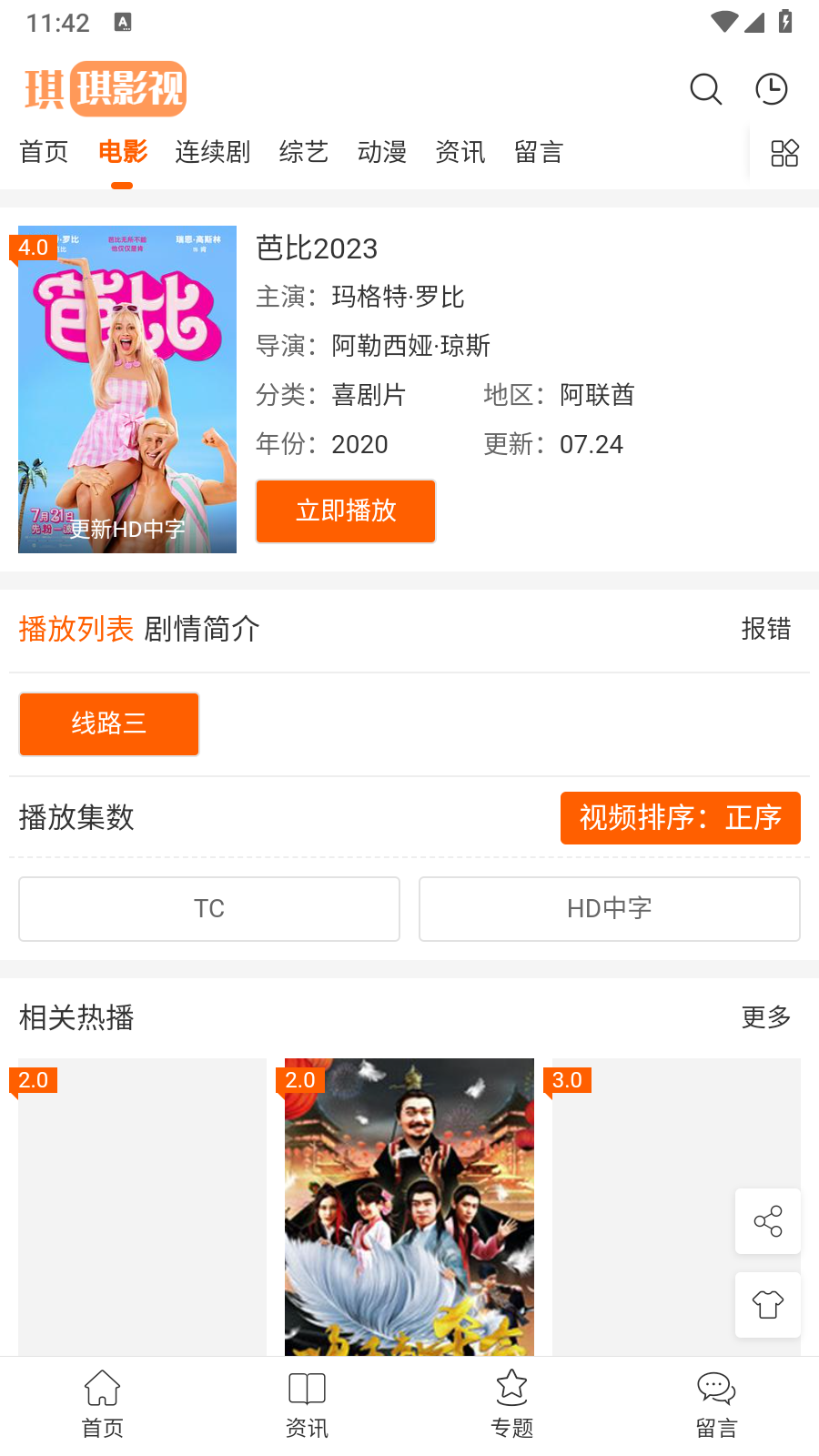
Task: Open watch history clock icon
Action: [x=771, y=89]
